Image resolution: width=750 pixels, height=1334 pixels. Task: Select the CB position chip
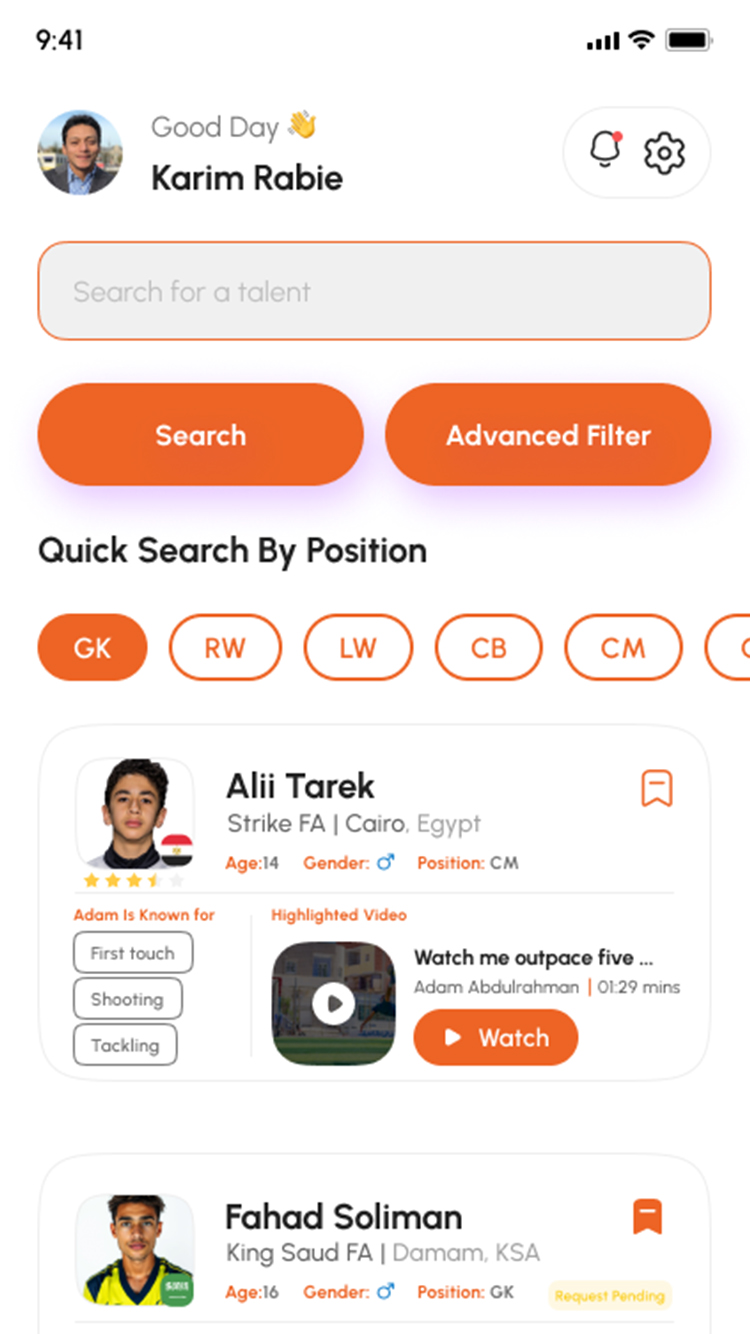tap(488, 647)
